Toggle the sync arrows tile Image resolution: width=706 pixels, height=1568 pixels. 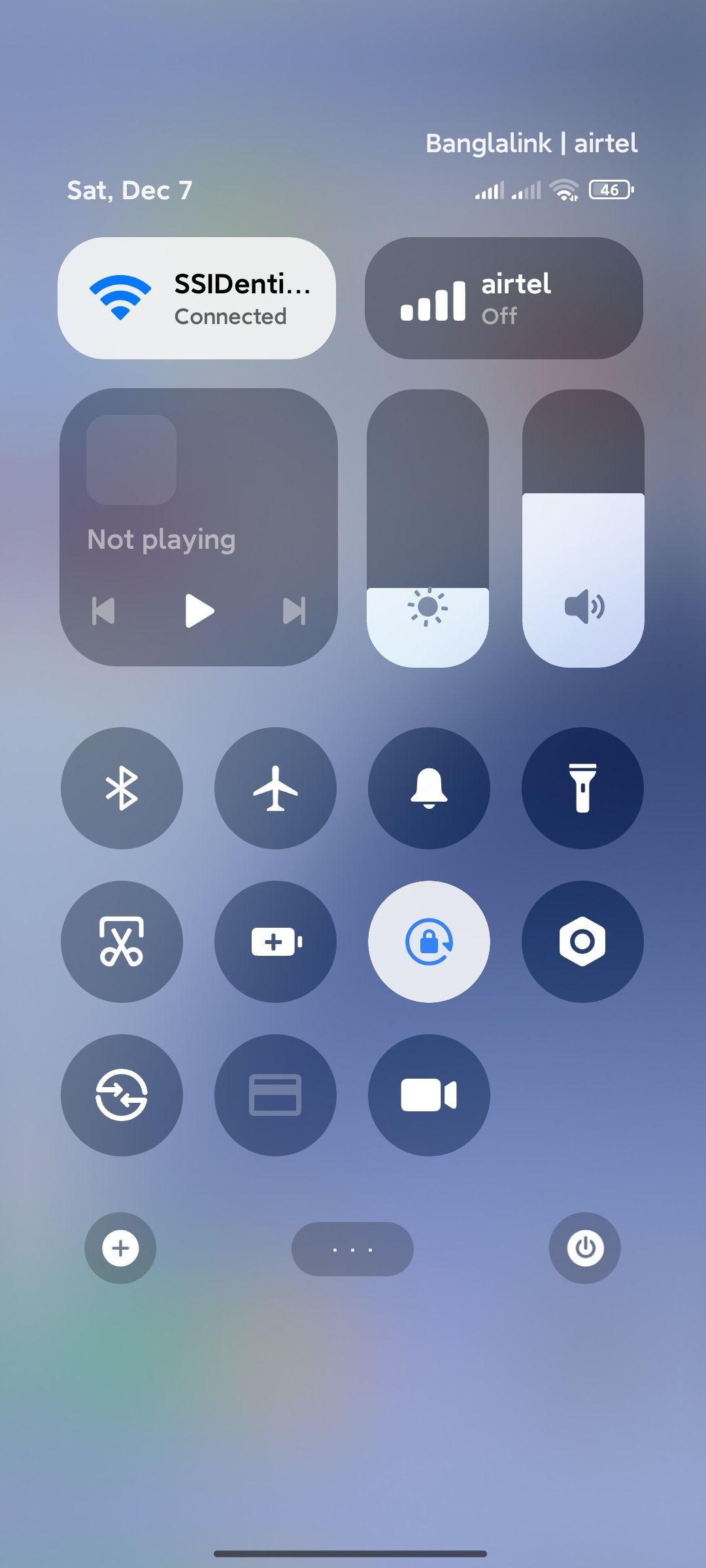click(122, 1095)
